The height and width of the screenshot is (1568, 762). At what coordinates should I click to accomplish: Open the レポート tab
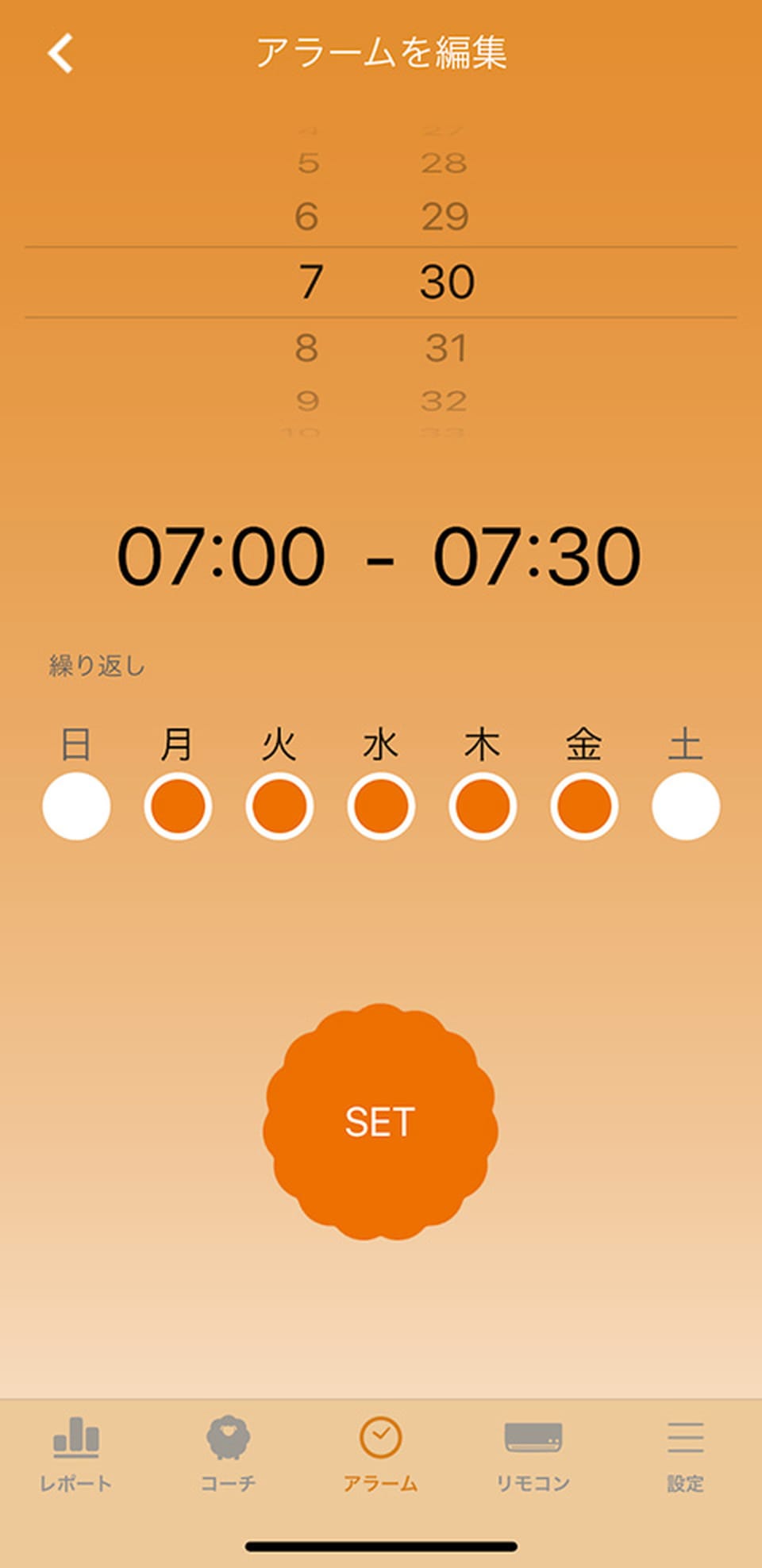(76, 1455)
